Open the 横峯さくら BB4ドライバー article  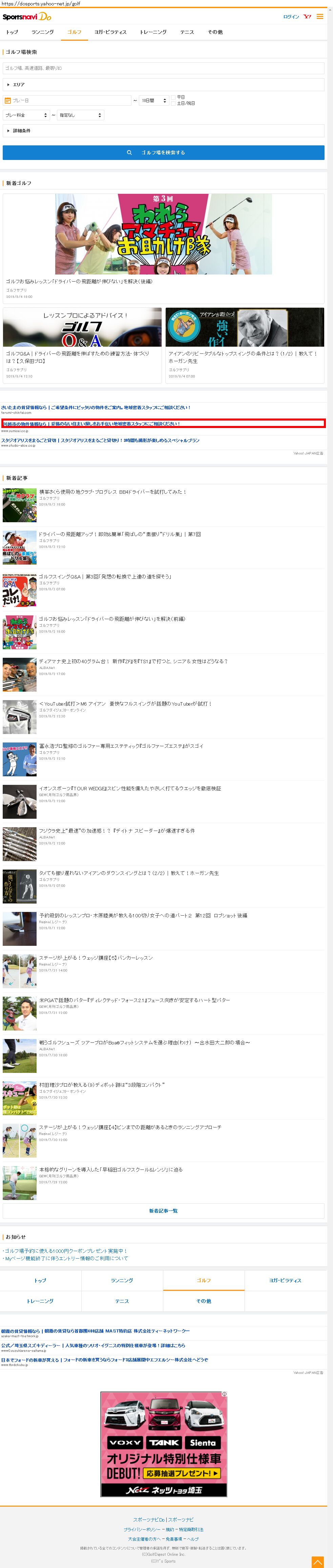tap(112, 492)
